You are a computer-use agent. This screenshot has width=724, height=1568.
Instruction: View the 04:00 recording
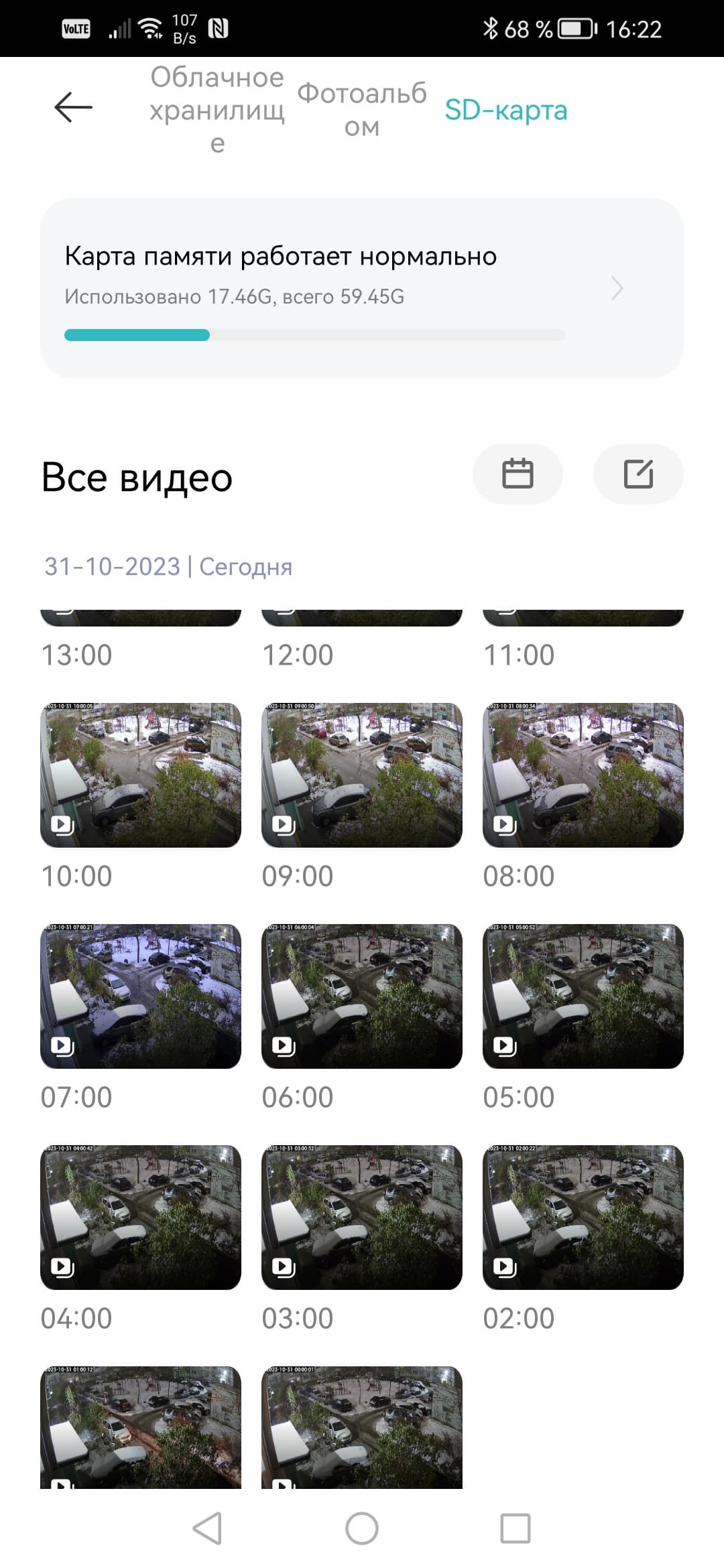(141, 1218)
